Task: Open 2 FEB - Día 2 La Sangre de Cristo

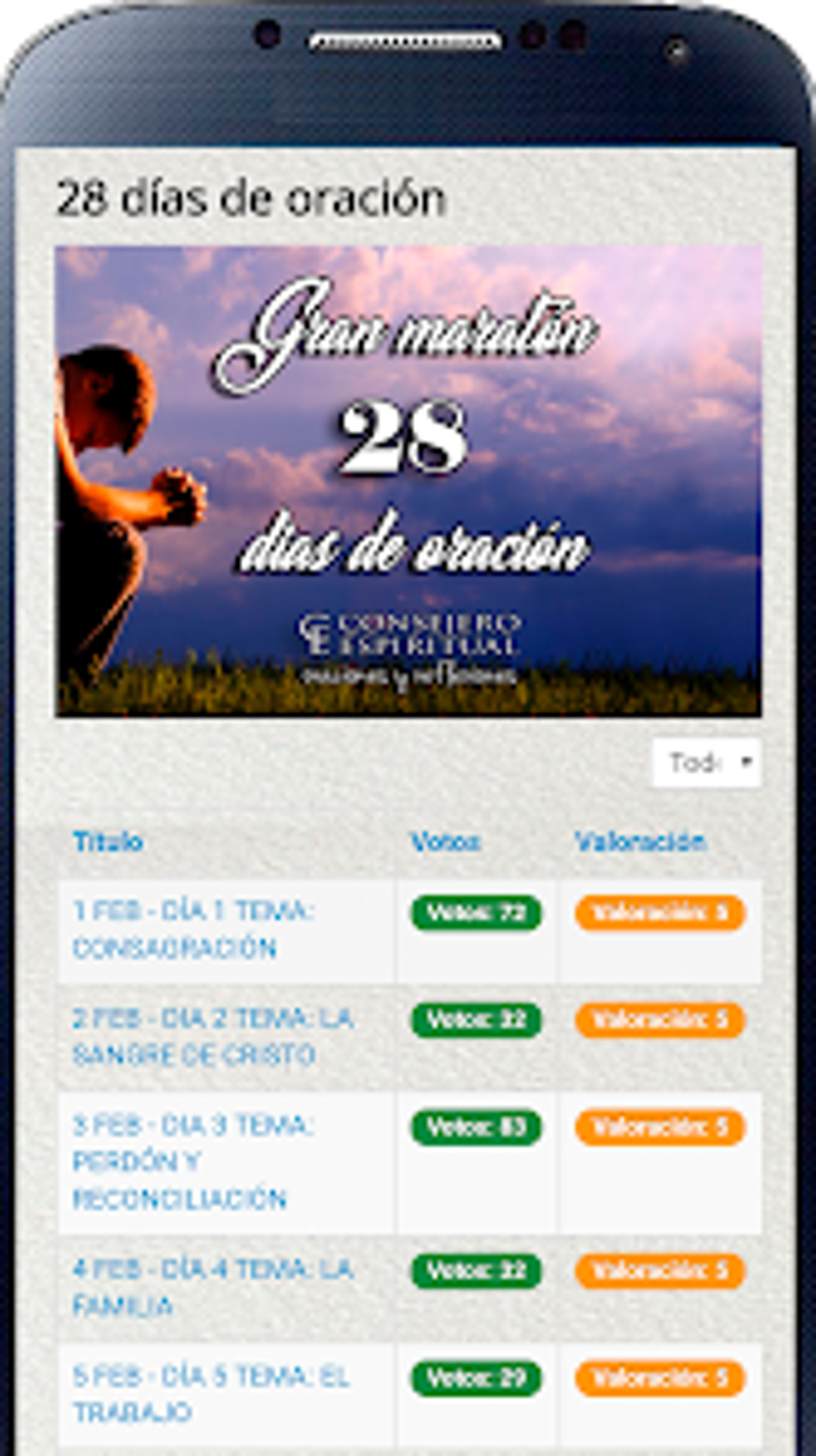Action: pyautogui.click(x=213, y=1037)
